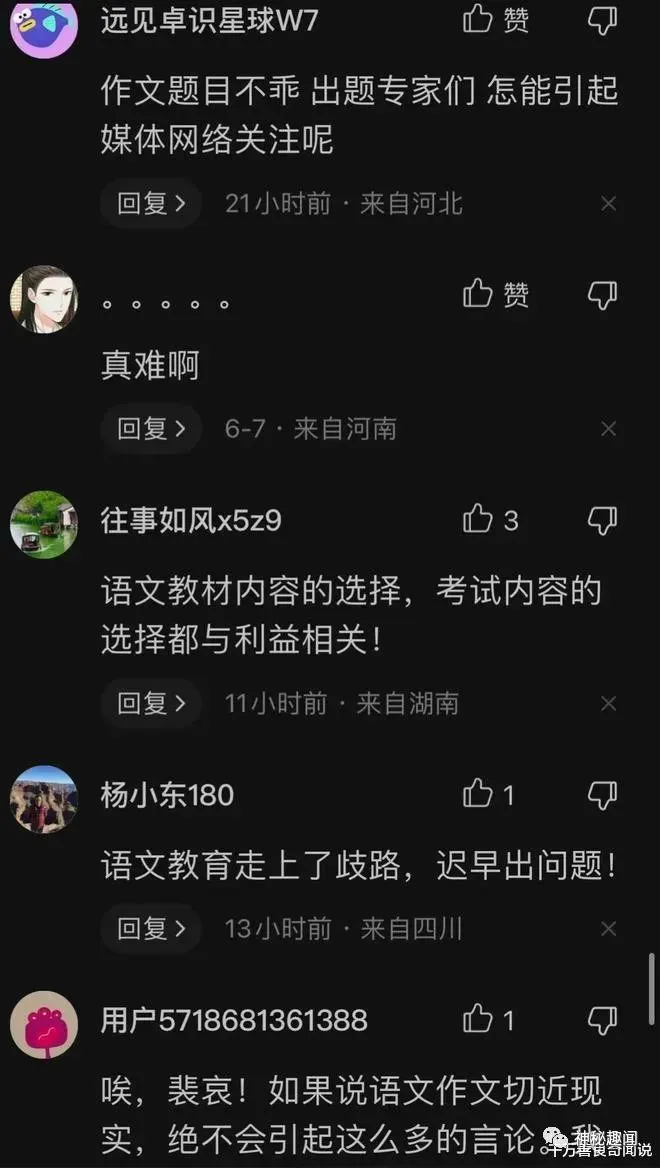The height and width of the screenshot is (1168, 660).
Task: Dismiss the 真难啊 comment
Action: coord(608,429)
